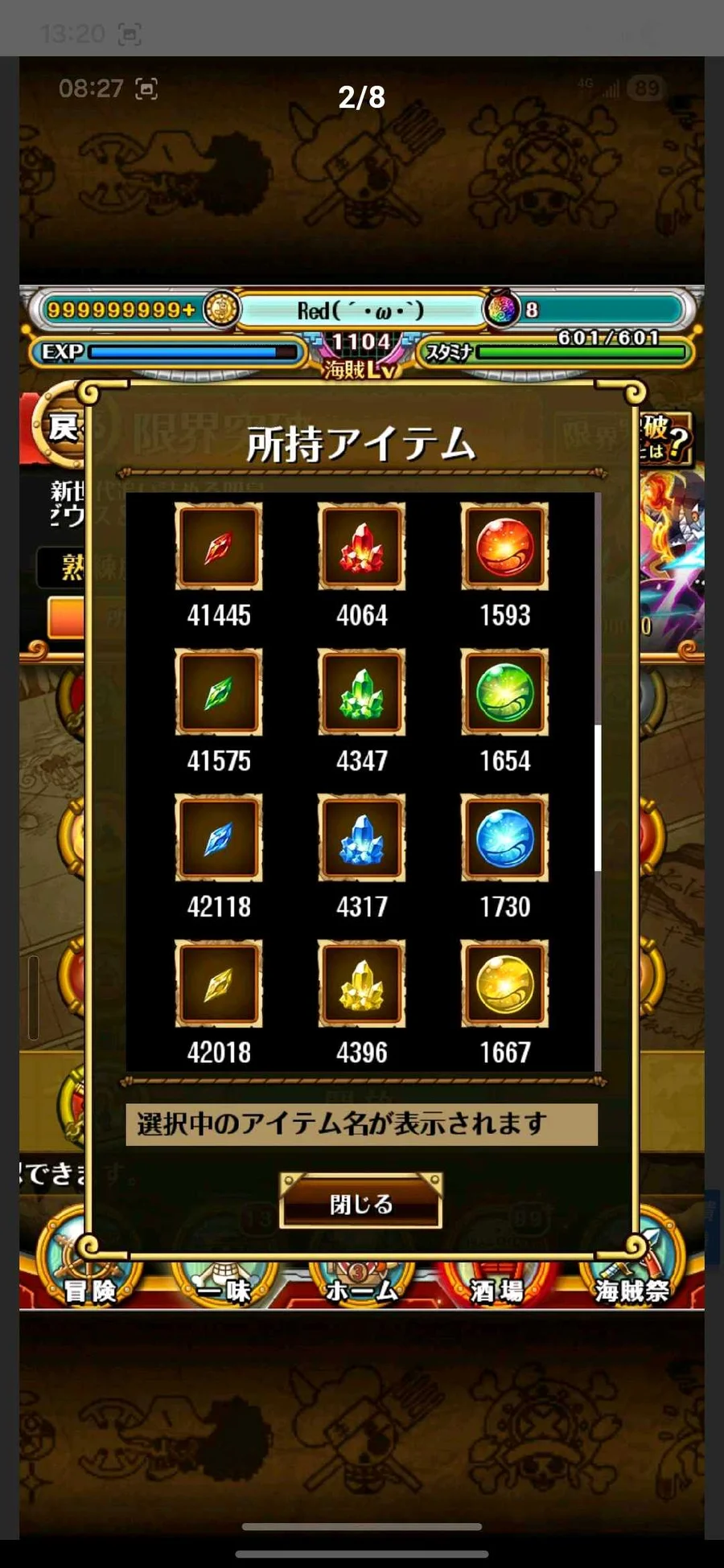Select the yellow orb item showing 1667

(x=504, y=983)
